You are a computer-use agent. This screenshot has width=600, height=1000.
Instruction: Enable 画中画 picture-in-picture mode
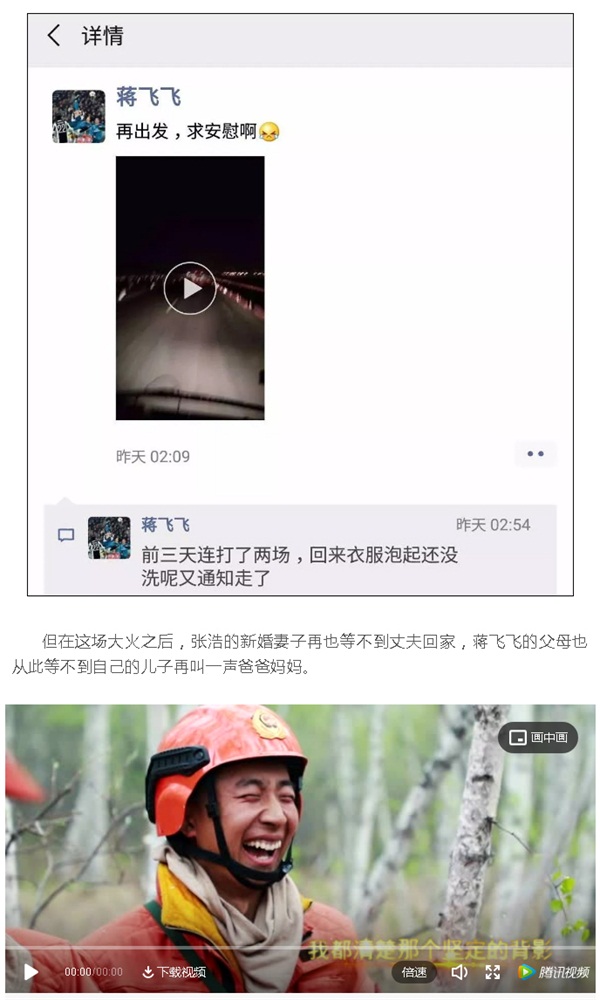click(538, 738)
